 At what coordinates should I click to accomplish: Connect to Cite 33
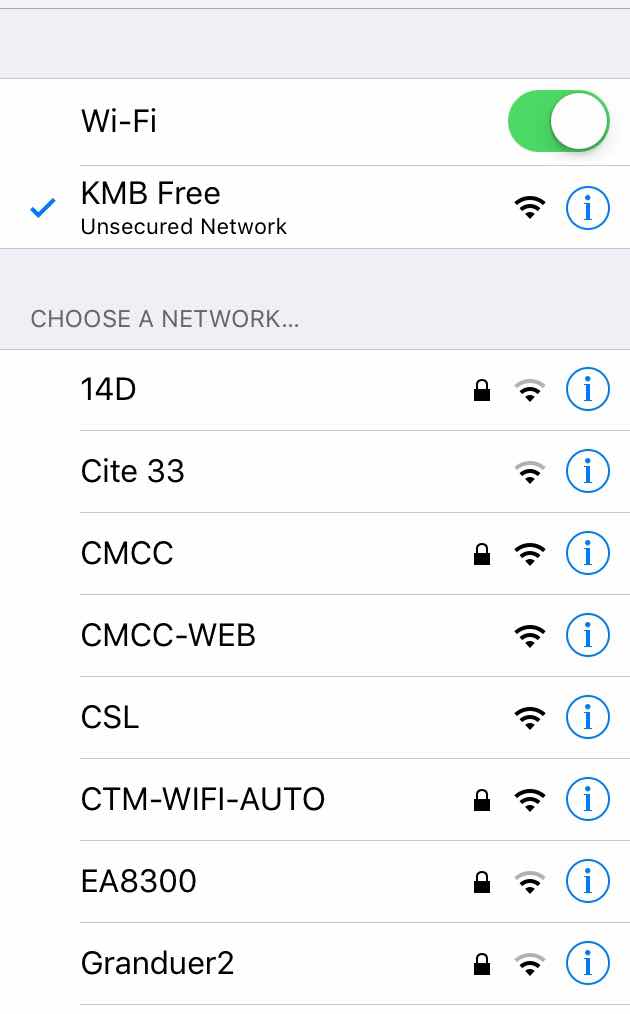[315, 471]
